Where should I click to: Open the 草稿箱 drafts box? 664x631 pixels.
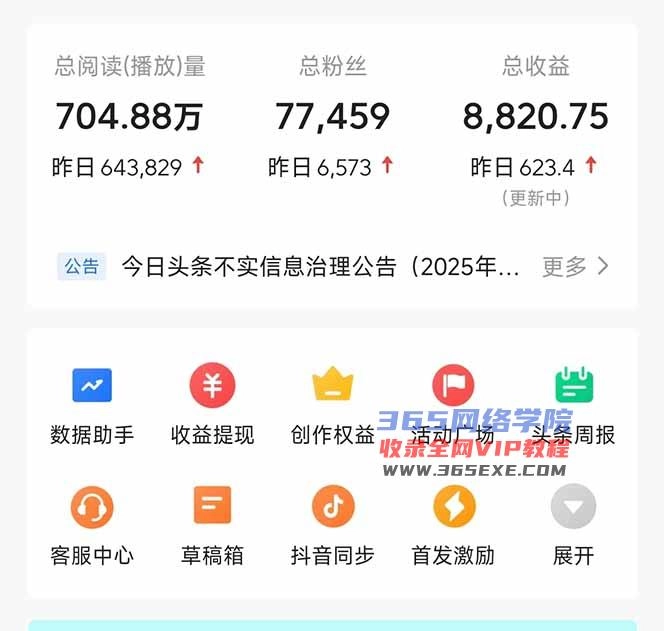[212, 508]
